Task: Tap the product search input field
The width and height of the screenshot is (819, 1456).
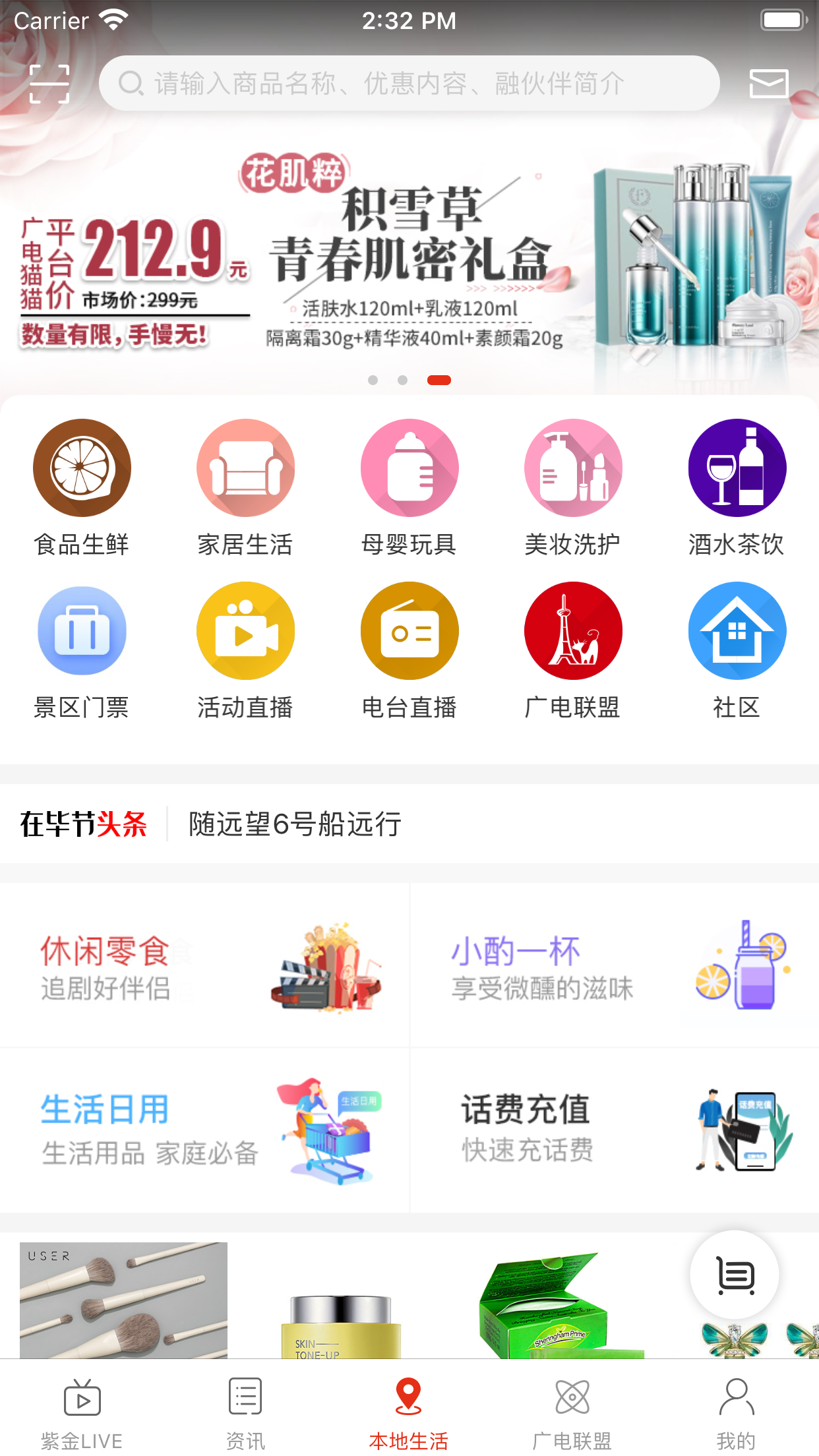Action: (x=409, y=83)
